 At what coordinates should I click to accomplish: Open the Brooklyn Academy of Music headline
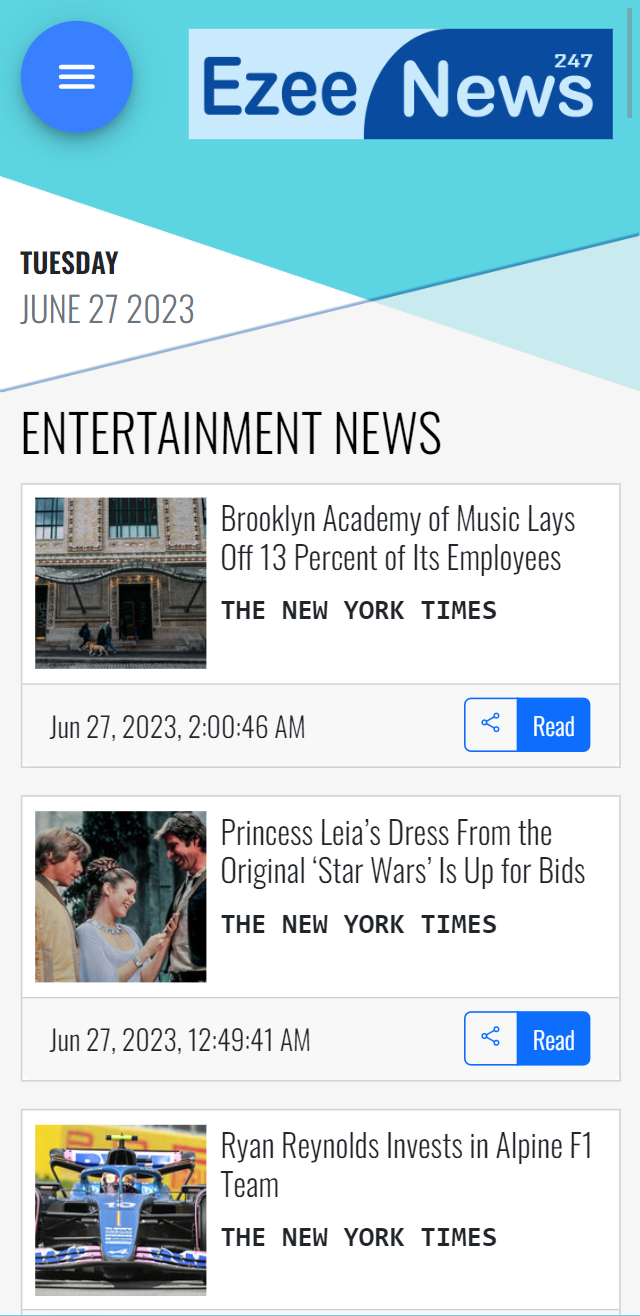coord(397,538)
